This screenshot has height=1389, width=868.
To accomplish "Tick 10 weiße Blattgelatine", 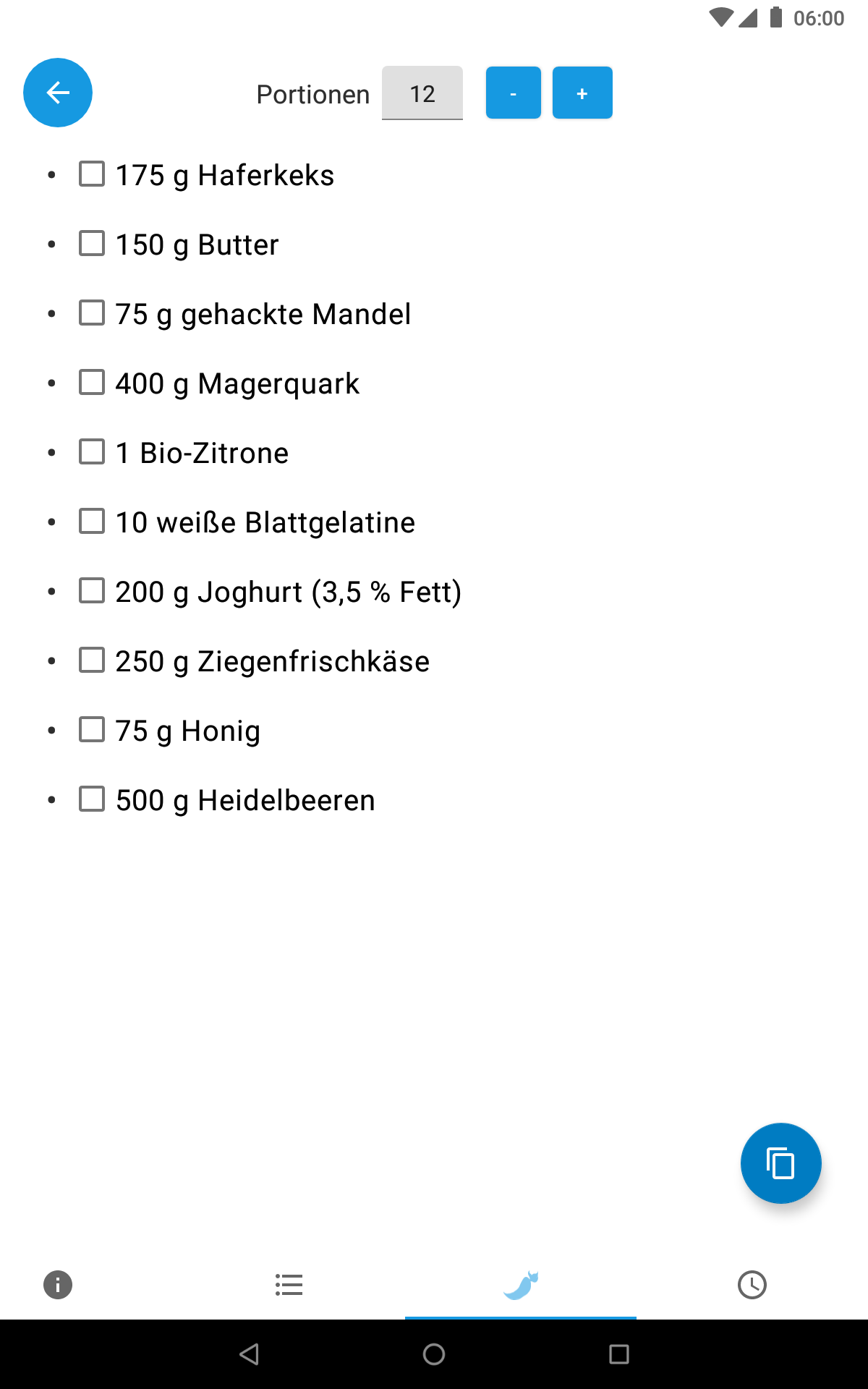I will click(92, 522).
